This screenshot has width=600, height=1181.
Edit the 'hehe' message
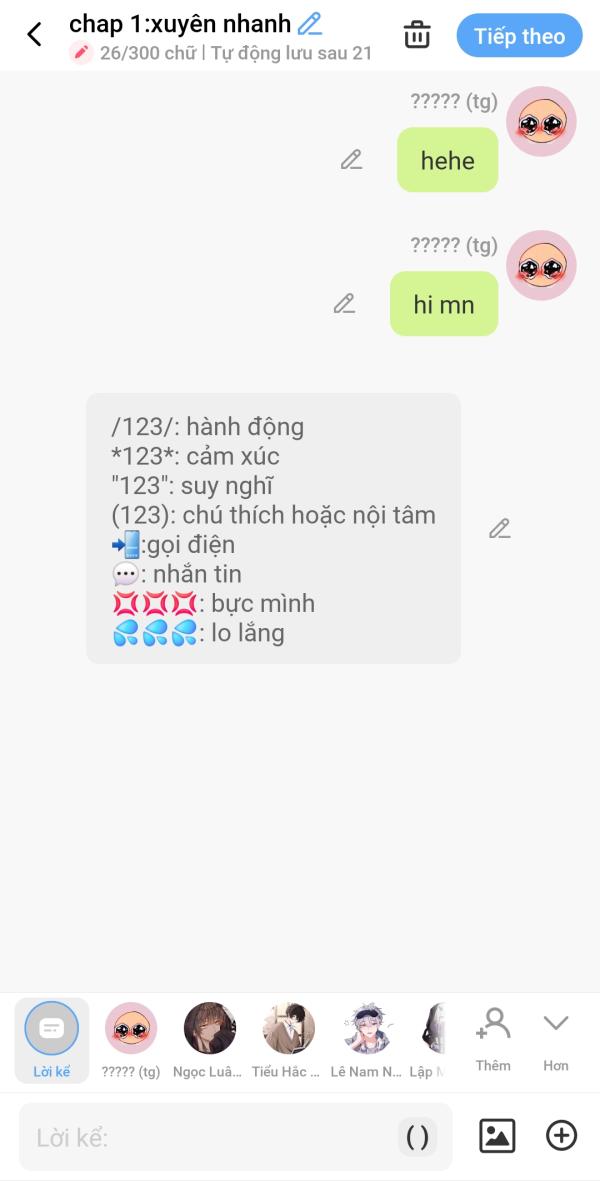pos(351,160)
